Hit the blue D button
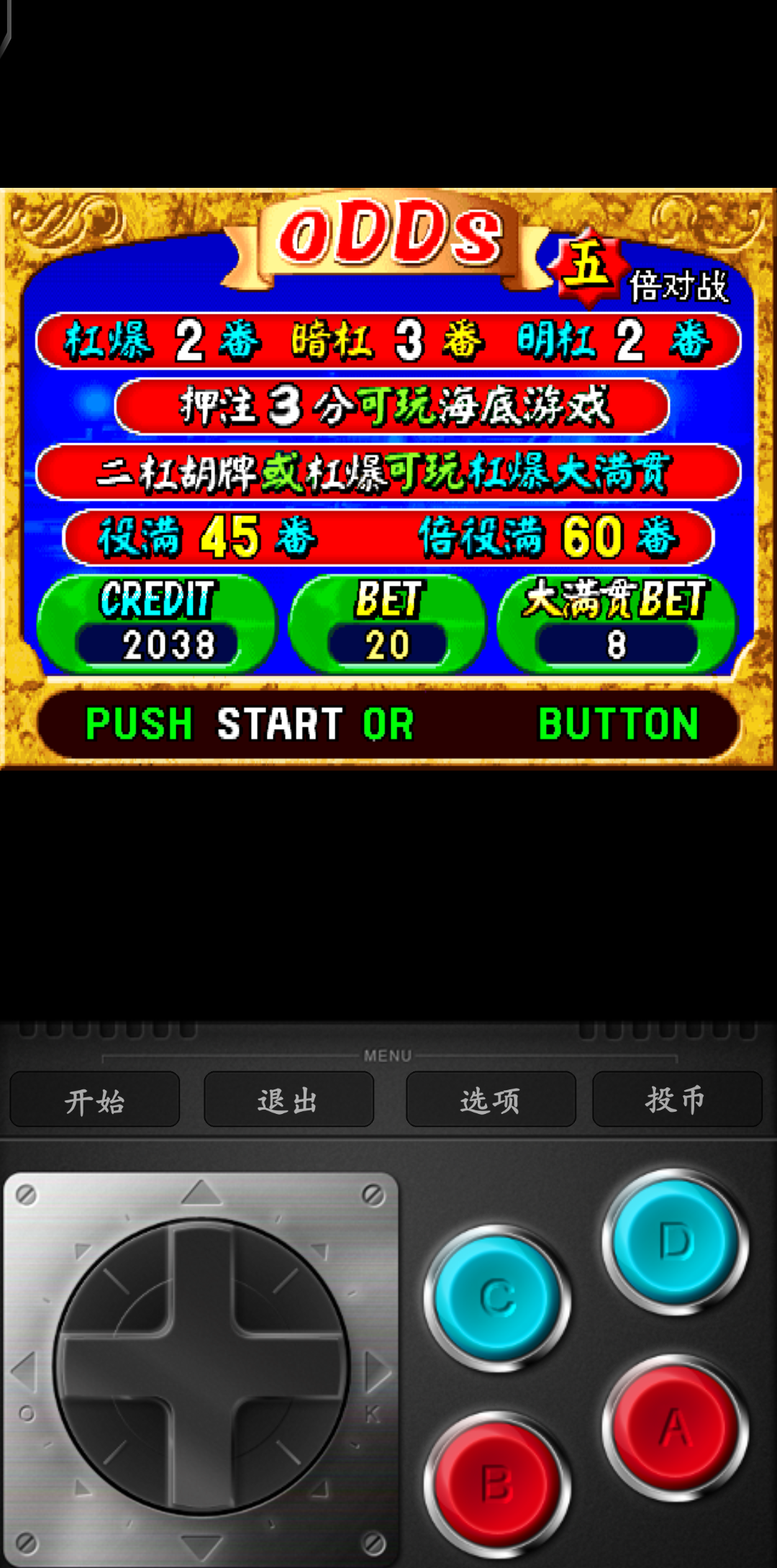Screen dimensions: 777x1568 [675, 1241]
